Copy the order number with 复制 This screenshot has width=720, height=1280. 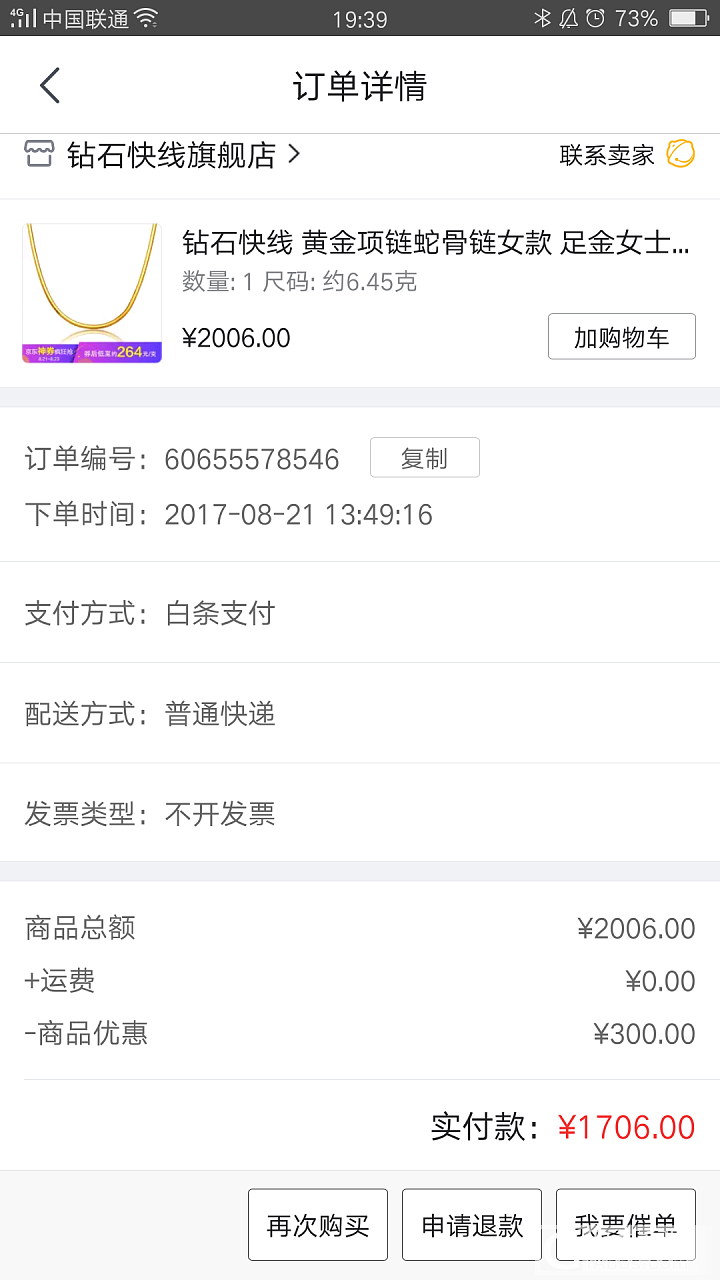click(x=424, y=458)
